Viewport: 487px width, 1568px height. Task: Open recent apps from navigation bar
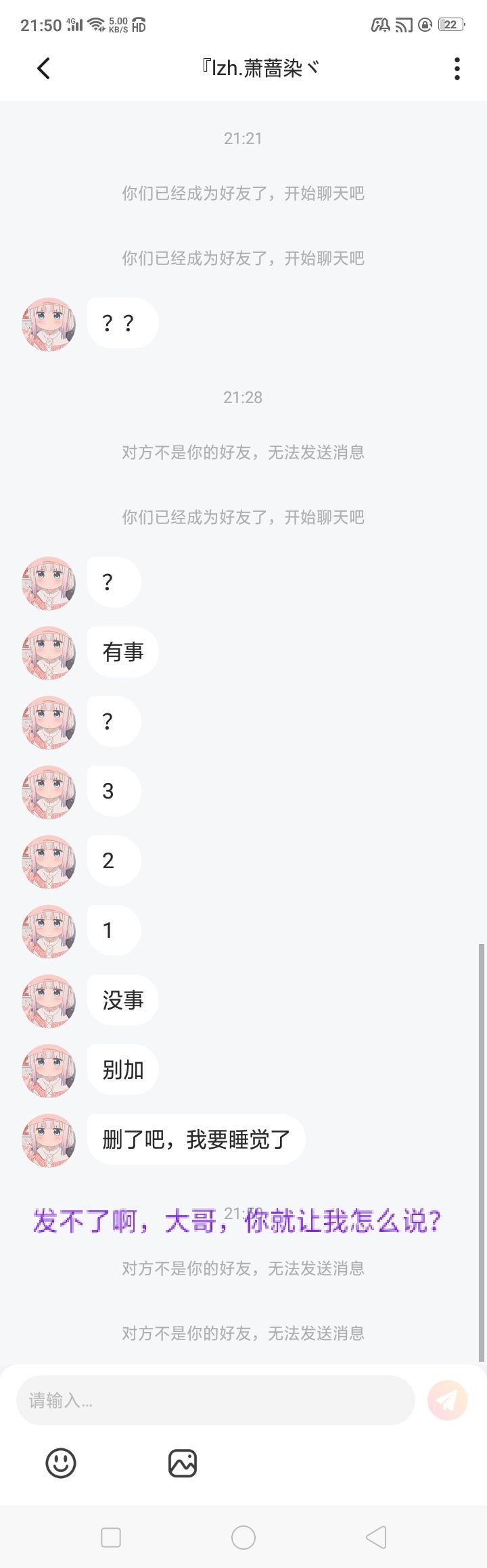111,1538
